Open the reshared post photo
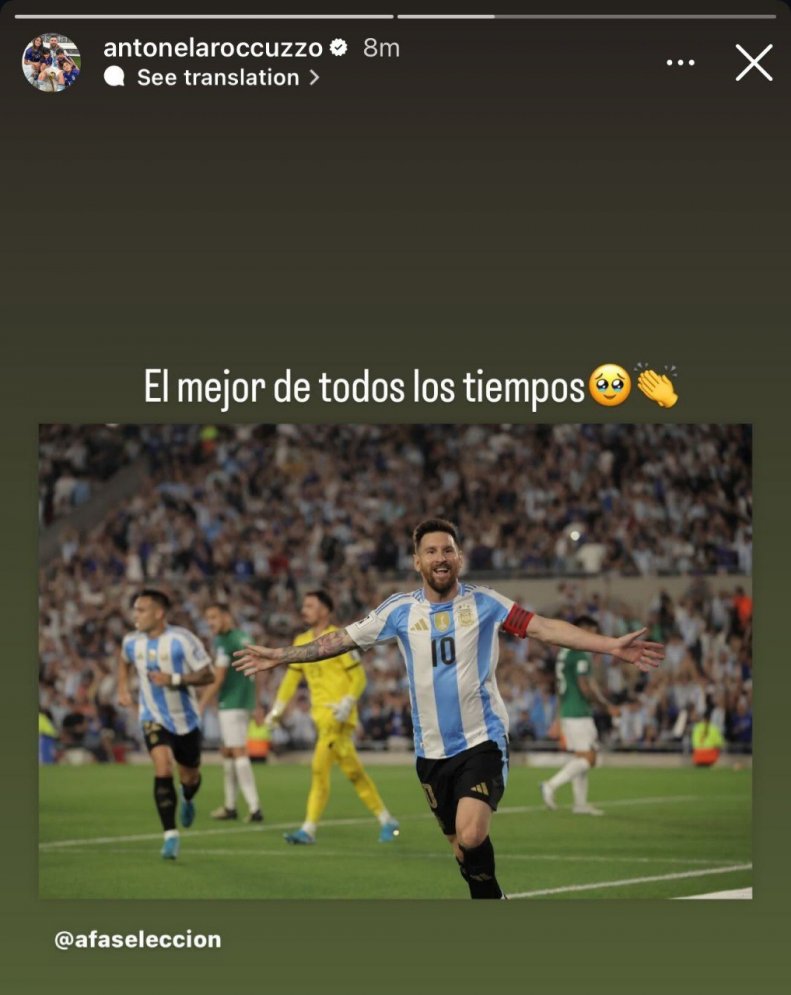Image resolution: width=791 pixels, height=995 pixels. click(395, 660)
